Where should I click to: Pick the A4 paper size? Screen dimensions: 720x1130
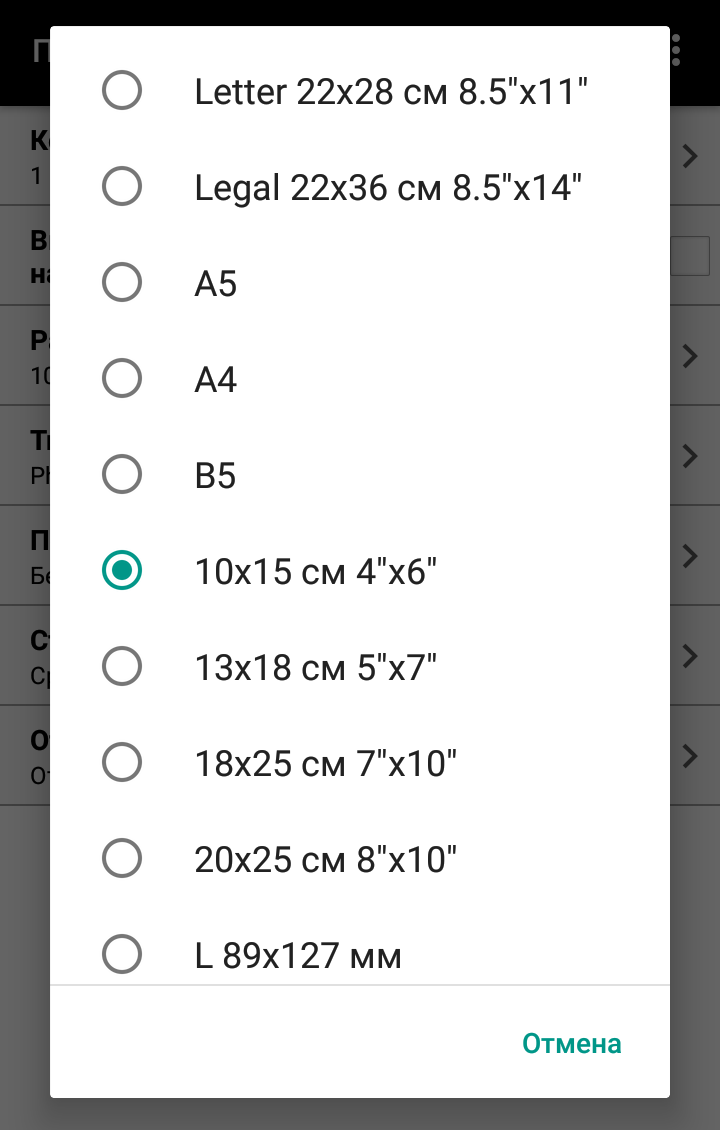pos(360,378)
